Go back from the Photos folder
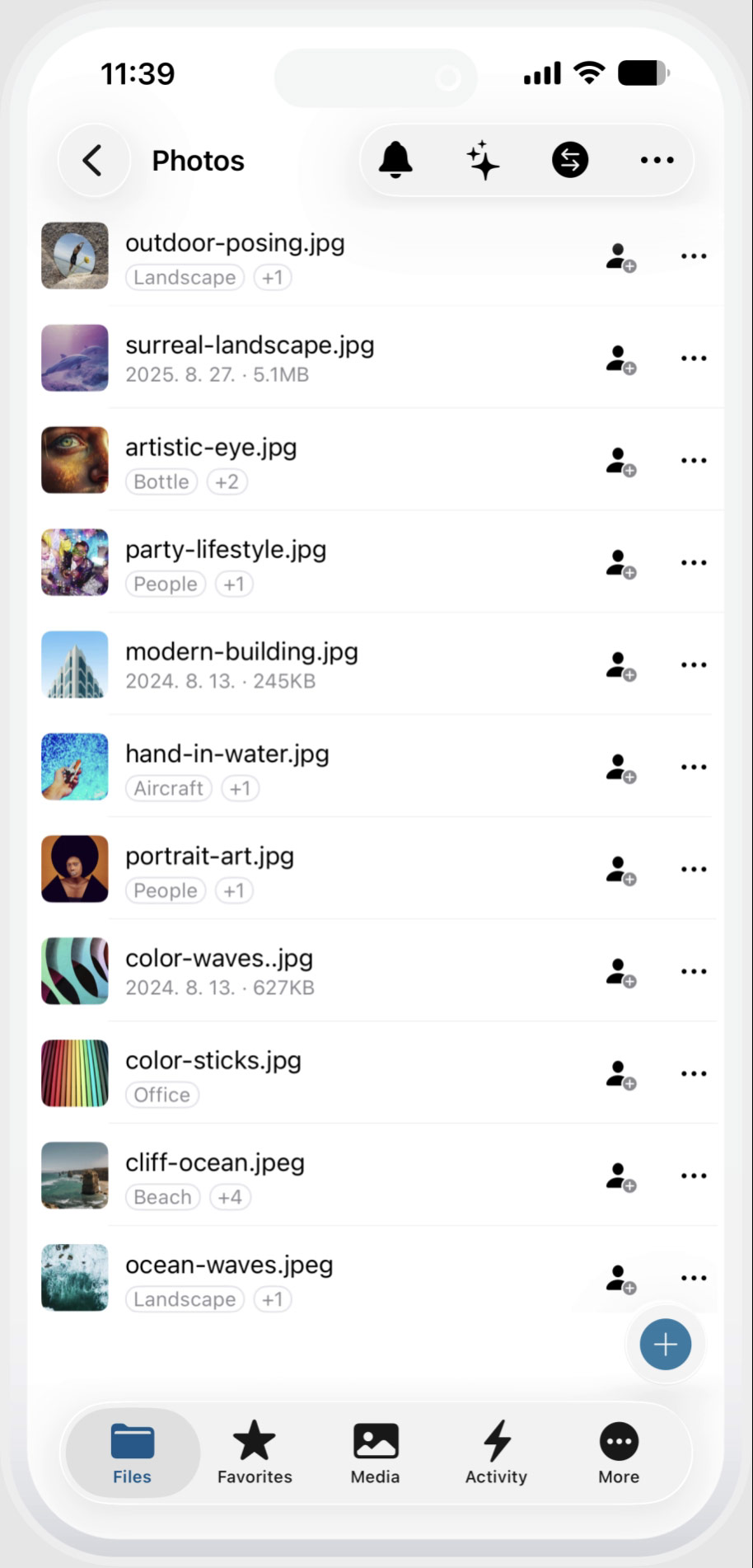 point(93,160)
